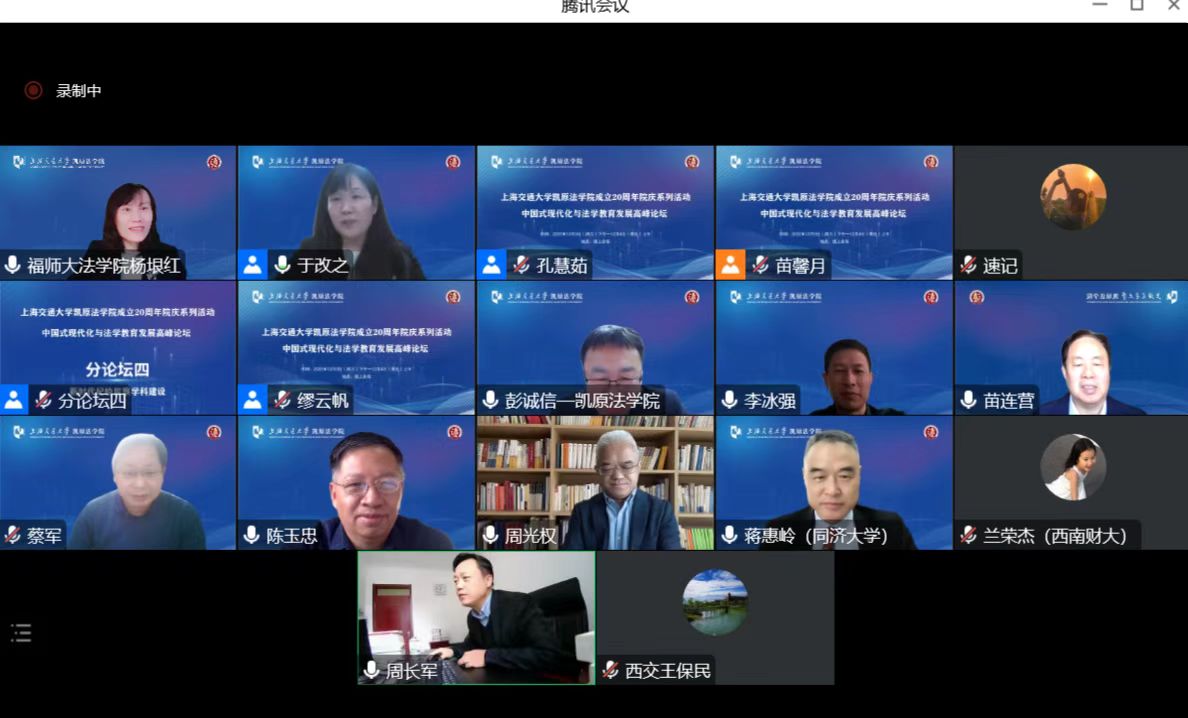Screen dimensions: 1188x718
Task: Select 西交王保民's participant tile
Action: pos(715,617)
